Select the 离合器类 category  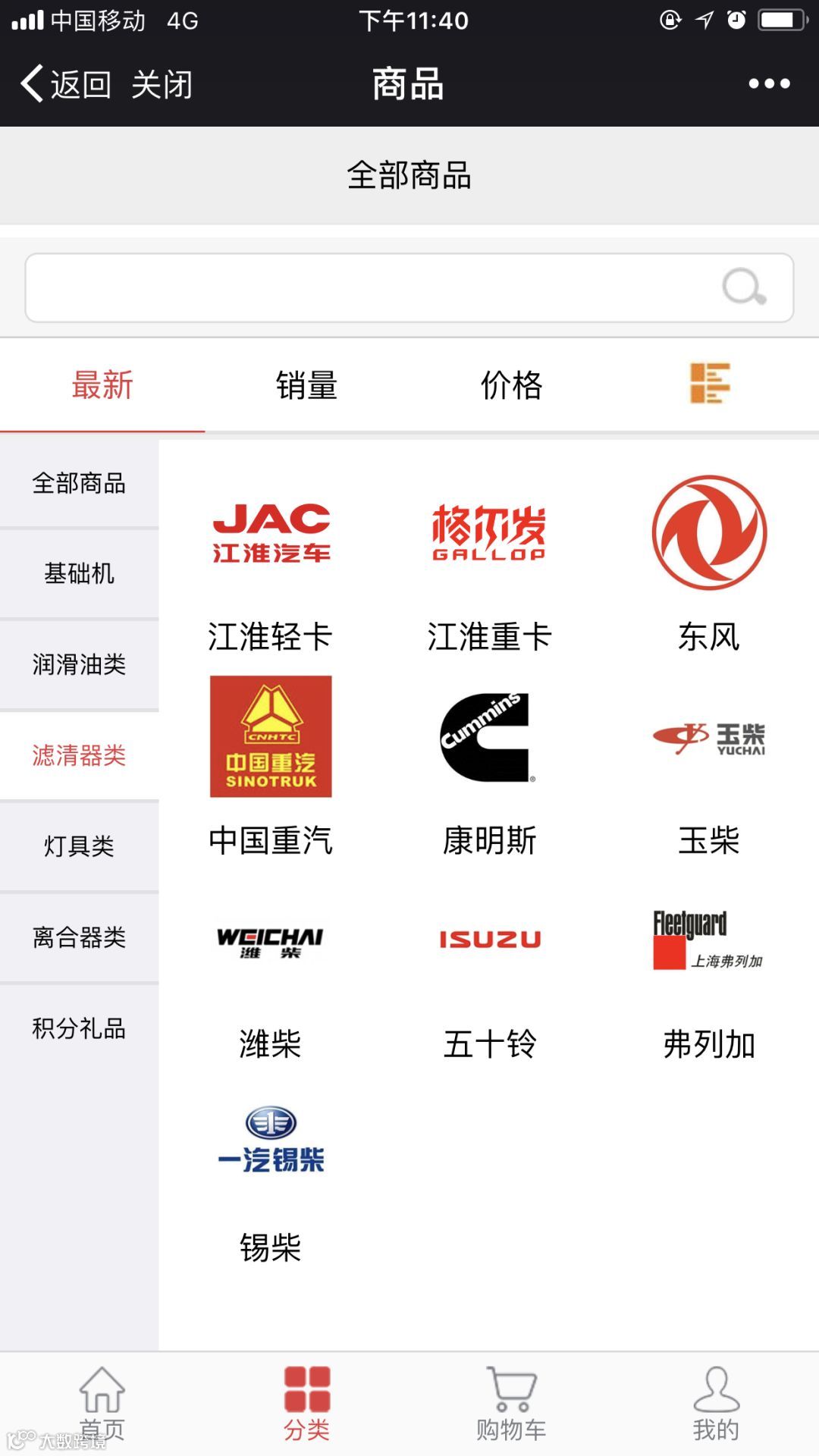pyautogui.click(x=79, y=938)
